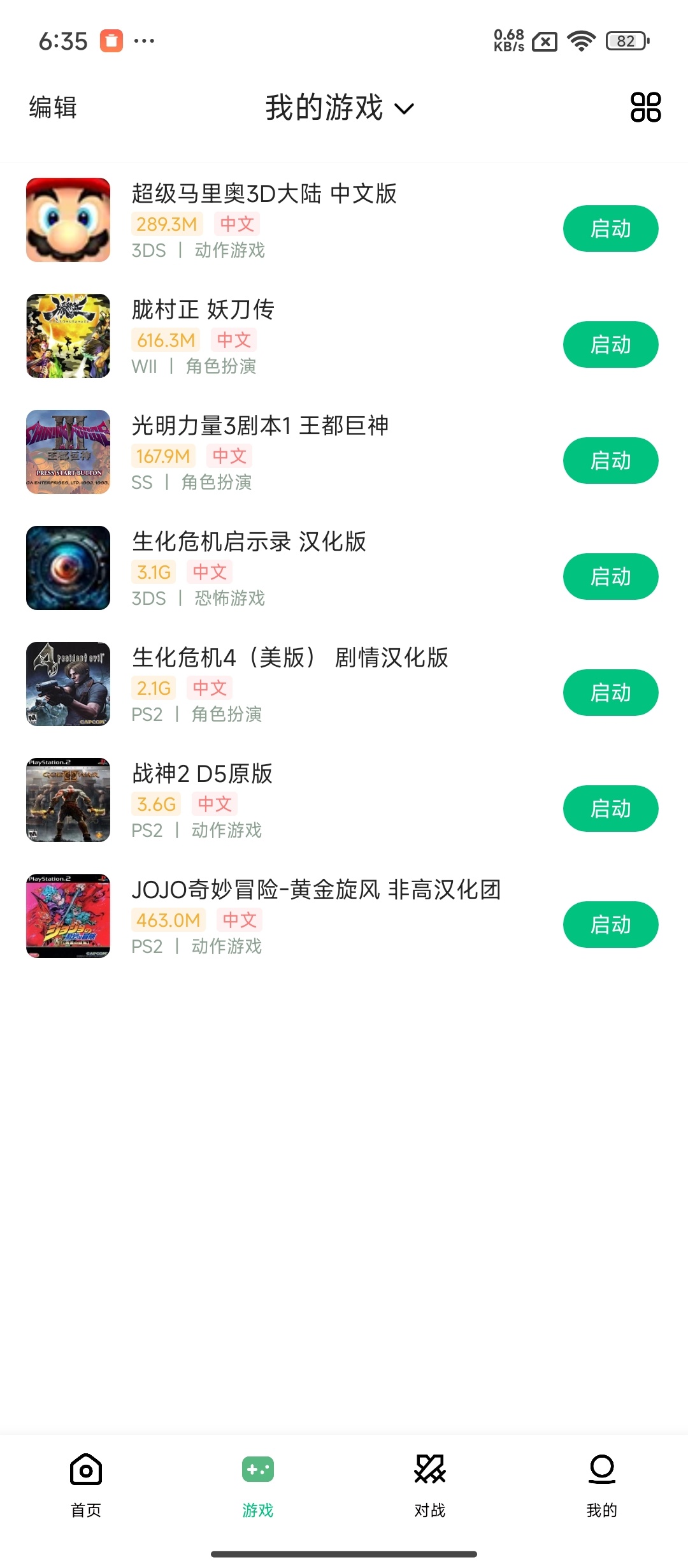
Task: Launch 胧村正 妖刀传
Action: (x=610, y=345)
